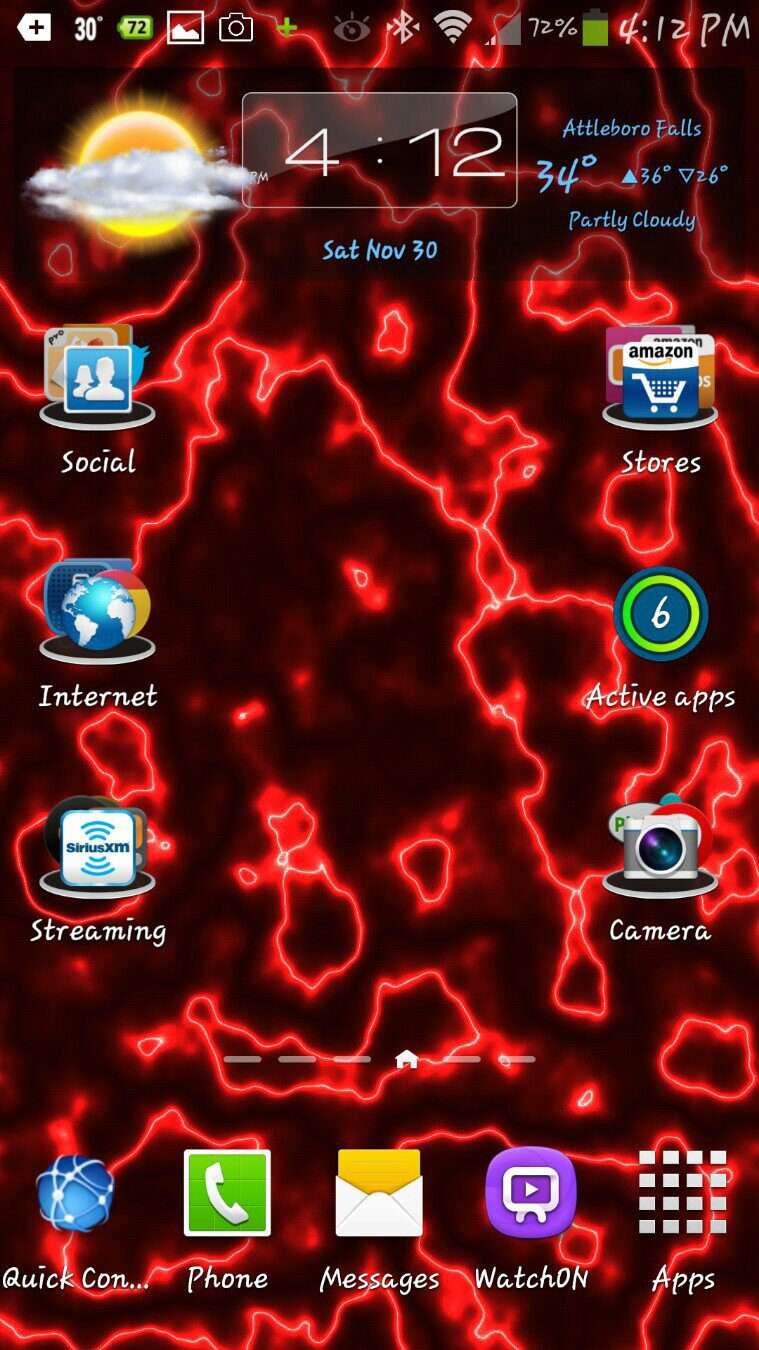Launch the Quick Connect app
This screenshot has height=1350, width=759.
click(75, 1194)
